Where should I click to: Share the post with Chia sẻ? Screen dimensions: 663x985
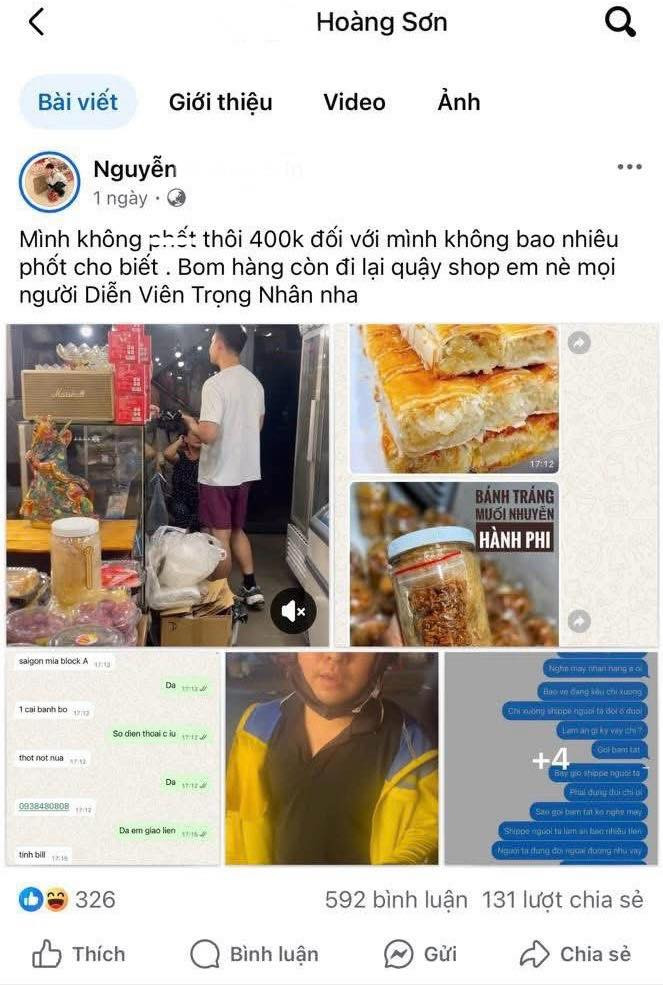576,953
